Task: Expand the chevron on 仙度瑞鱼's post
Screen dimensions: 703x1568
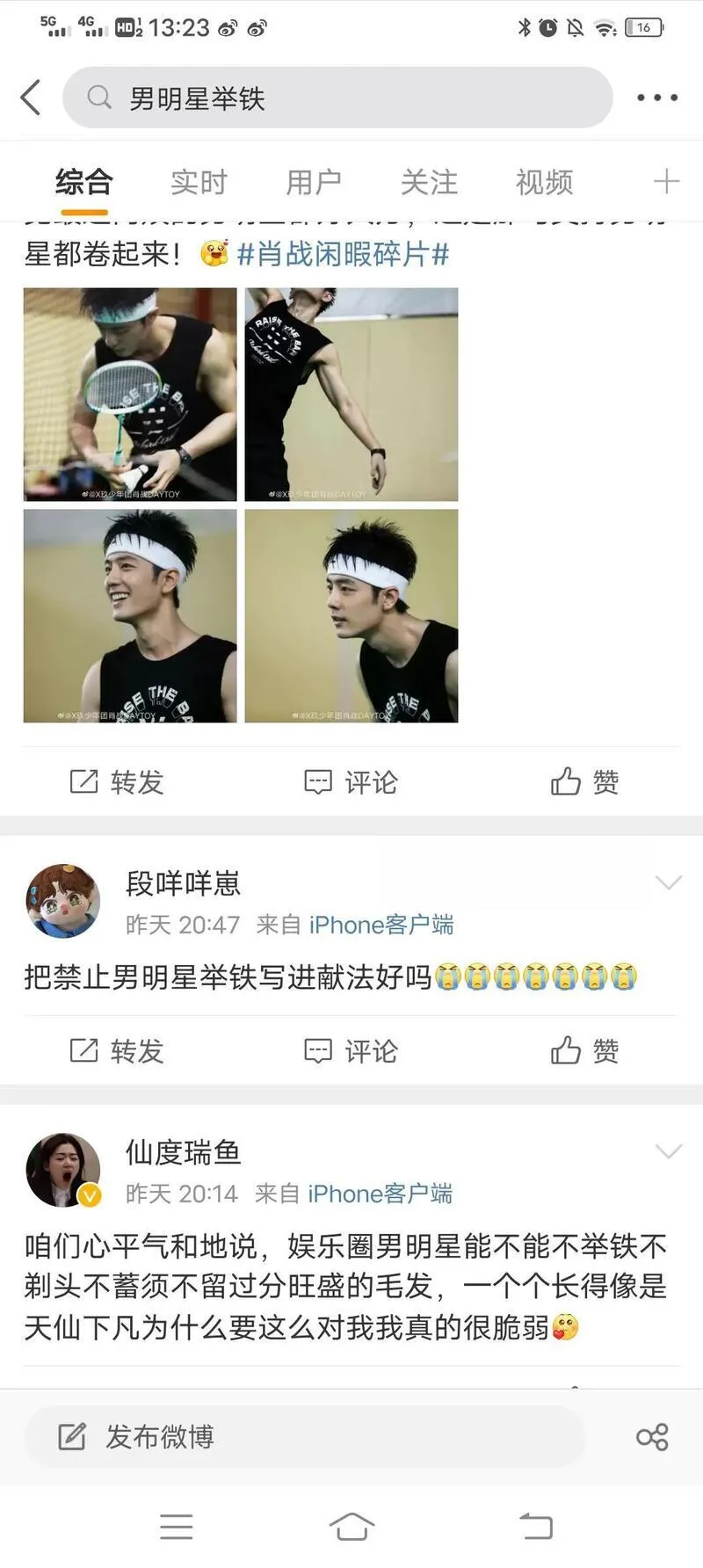Action: point(669,1151)
